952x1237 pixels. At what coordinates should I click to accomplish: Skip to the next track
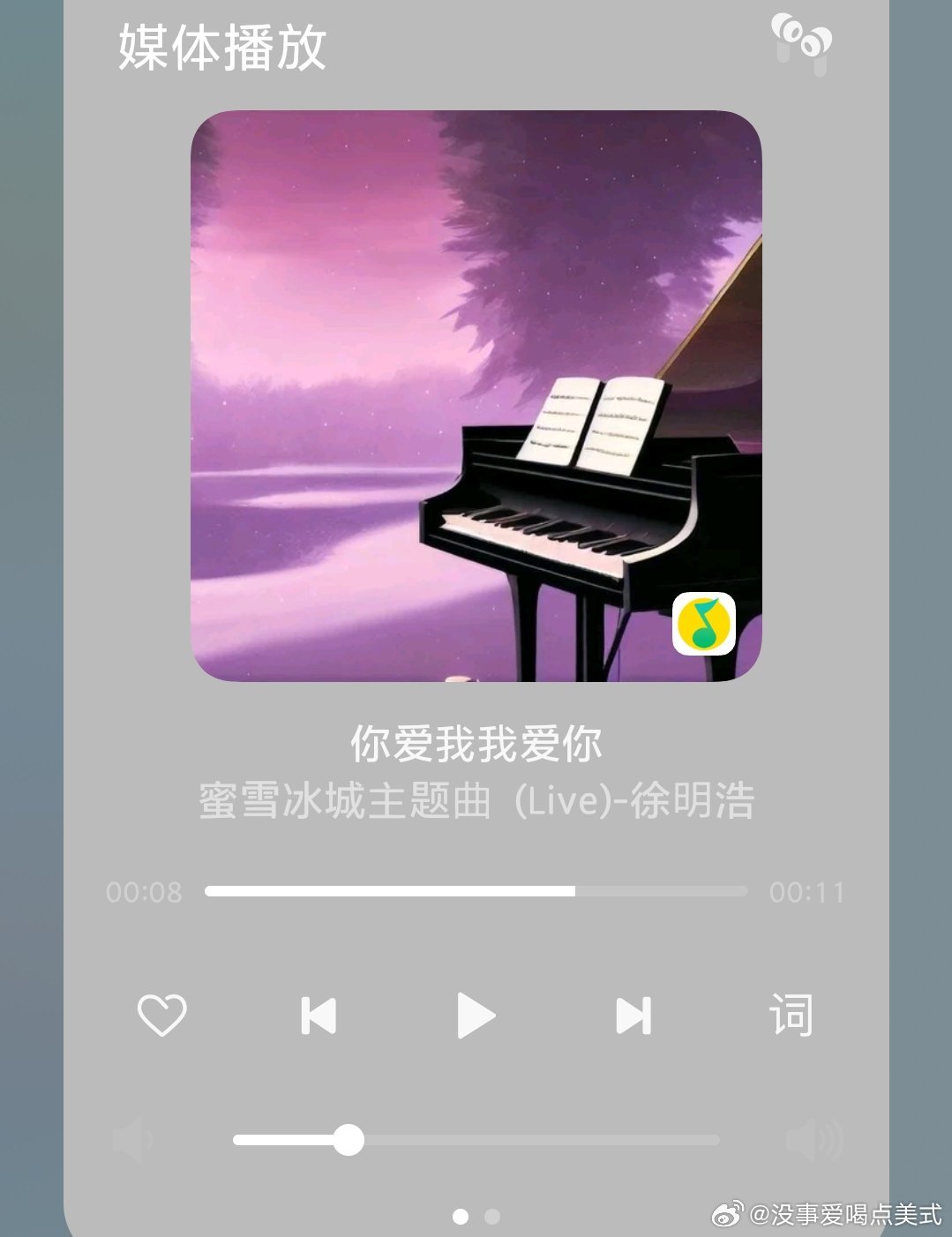(632, 1015)
